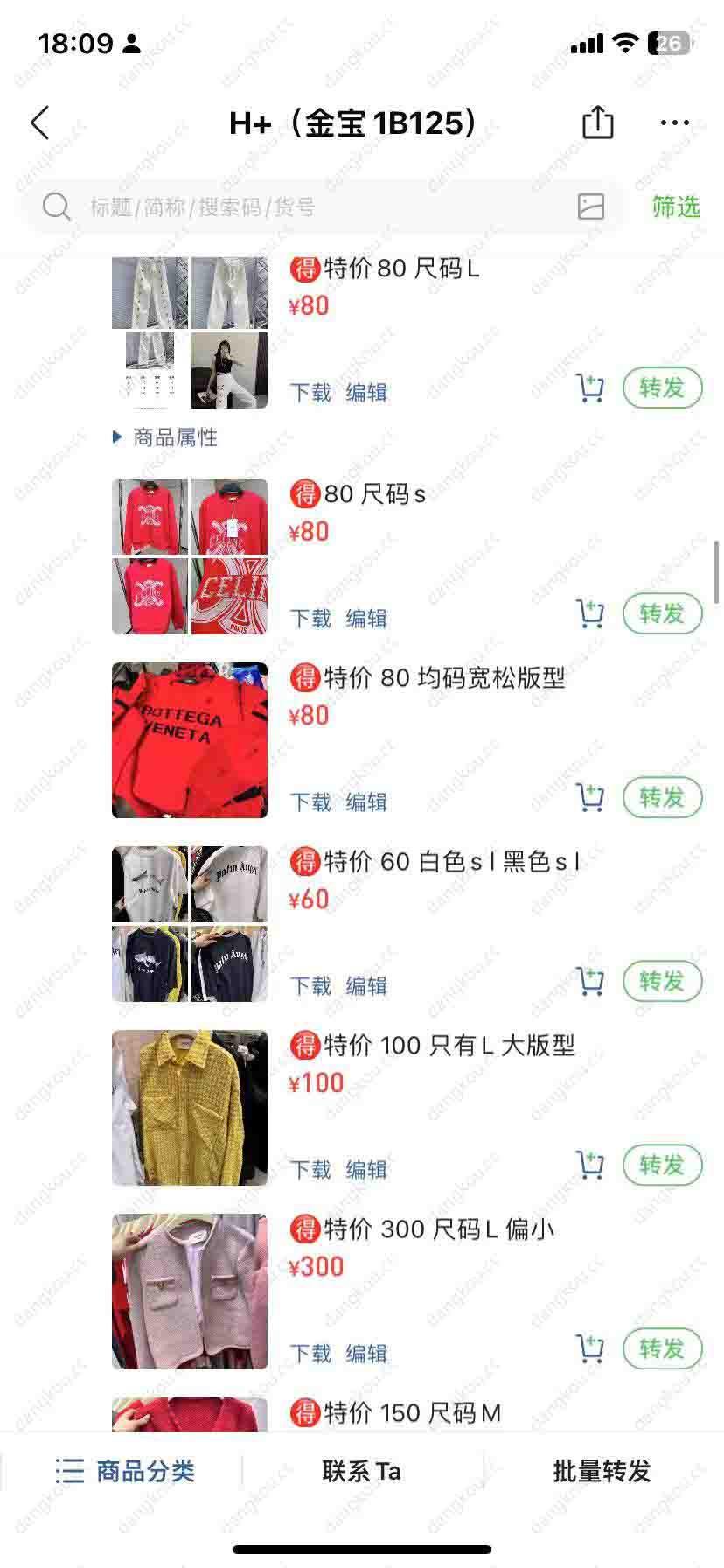Open 商品分类 product categories
724x1568 pixels.
[125, 1471]
